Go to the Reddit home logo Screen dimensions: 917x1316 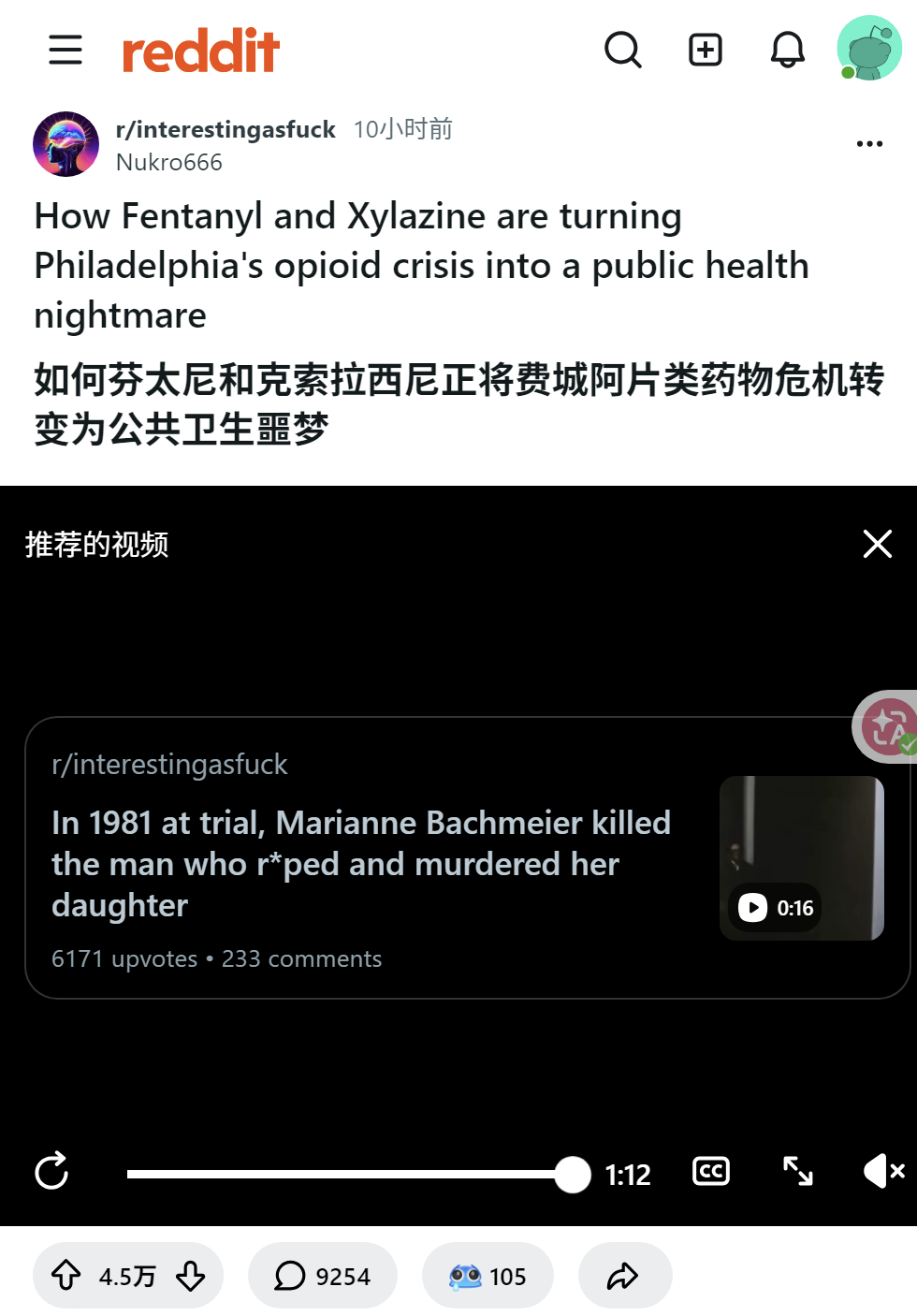(x=201, y=51)
